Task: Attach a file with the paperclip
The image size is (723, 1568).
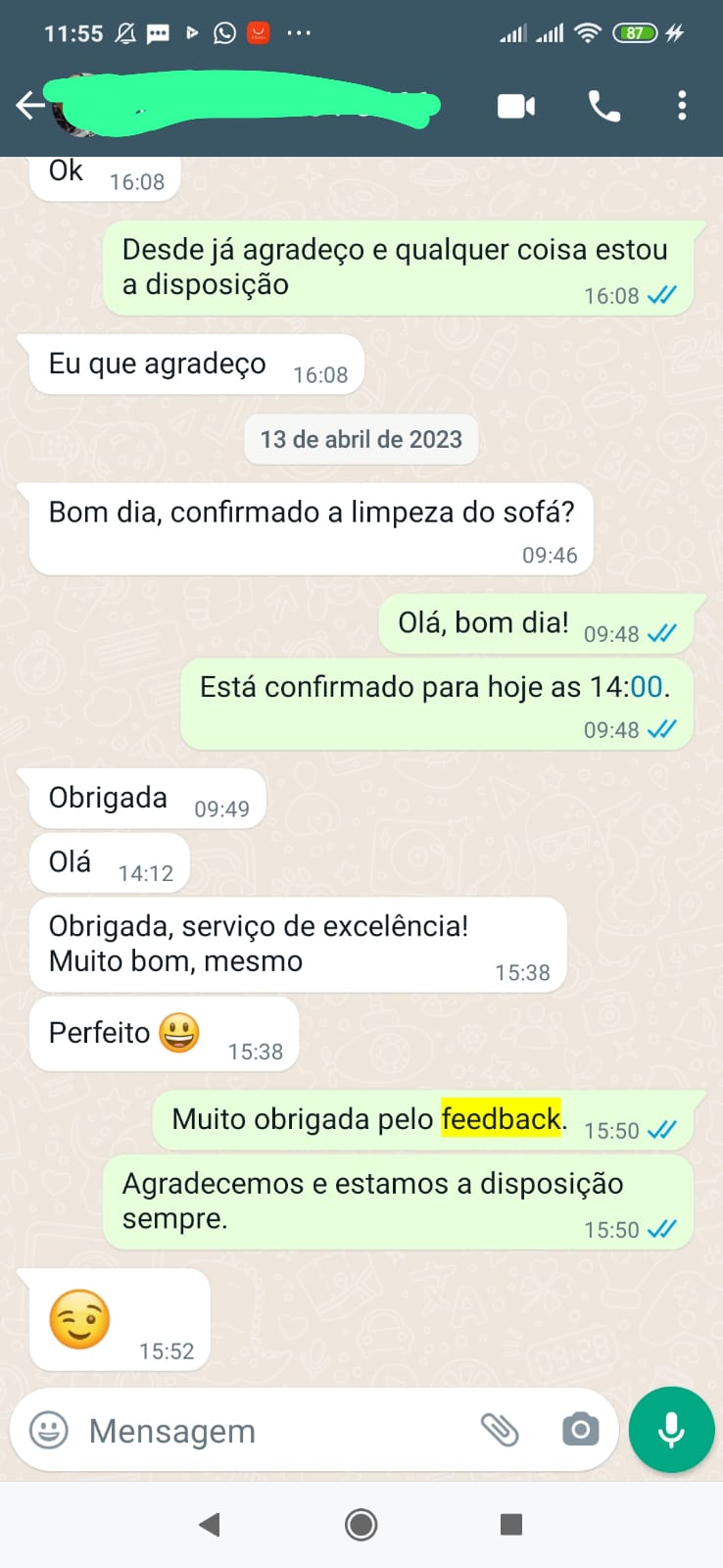Action: pos(500,1431)
